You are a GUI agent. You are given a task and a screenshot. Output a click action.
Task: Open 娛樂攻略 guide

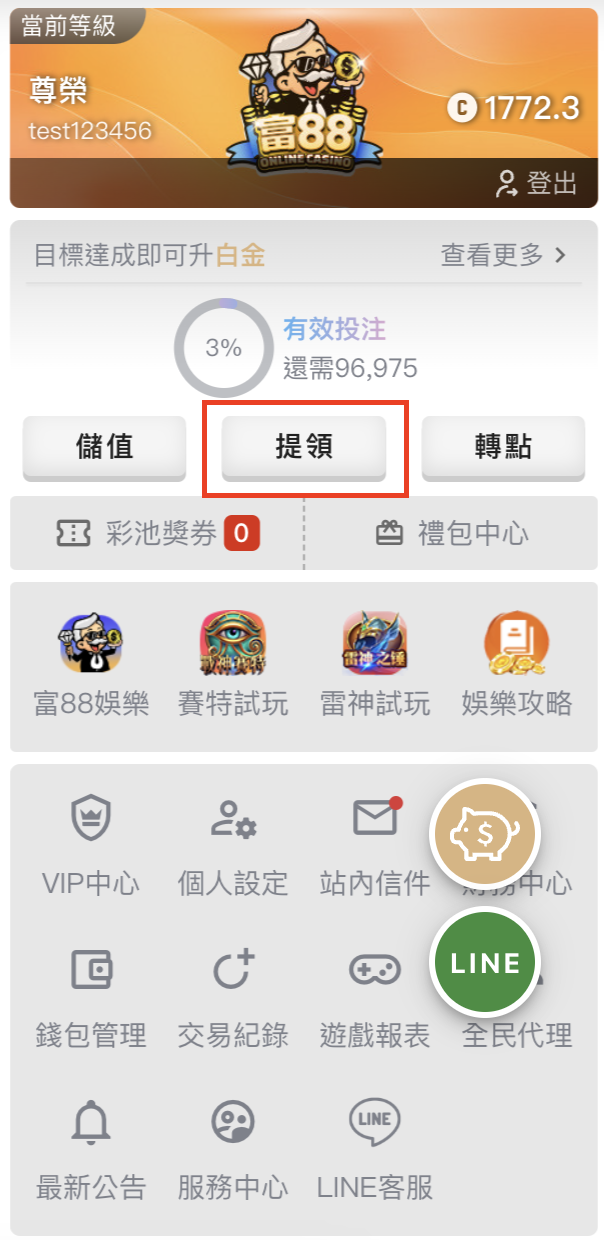click(x=517, y=665)
